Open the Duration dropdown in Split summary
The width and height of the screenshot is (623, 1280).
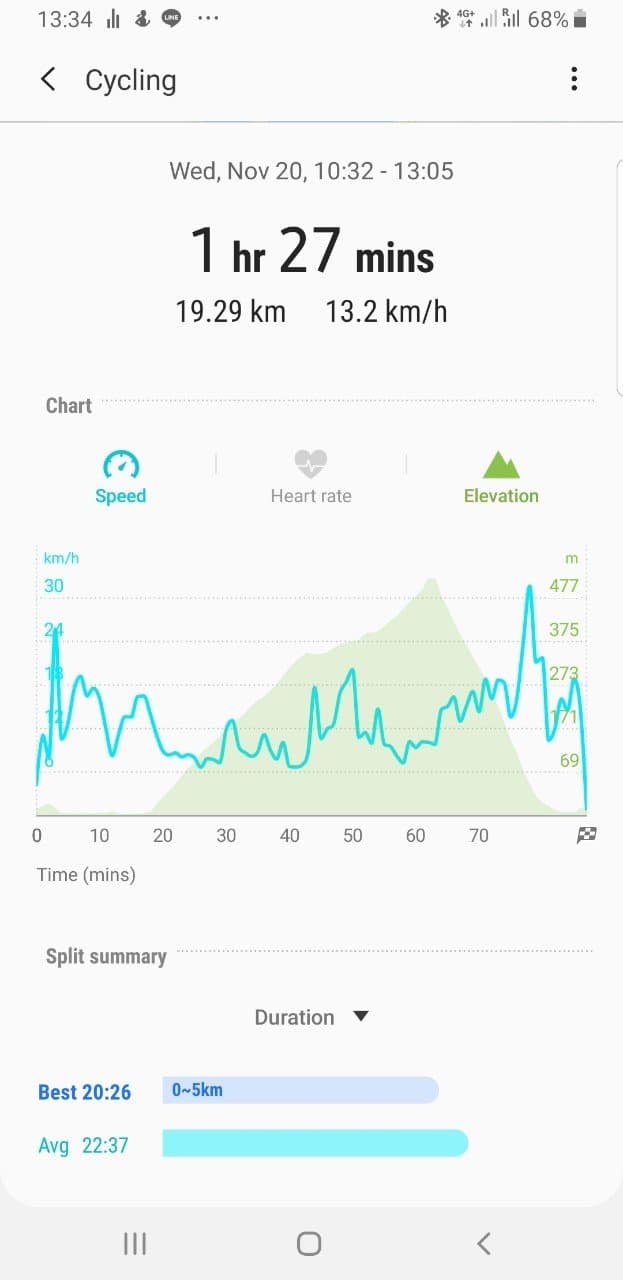[311, 1017]
